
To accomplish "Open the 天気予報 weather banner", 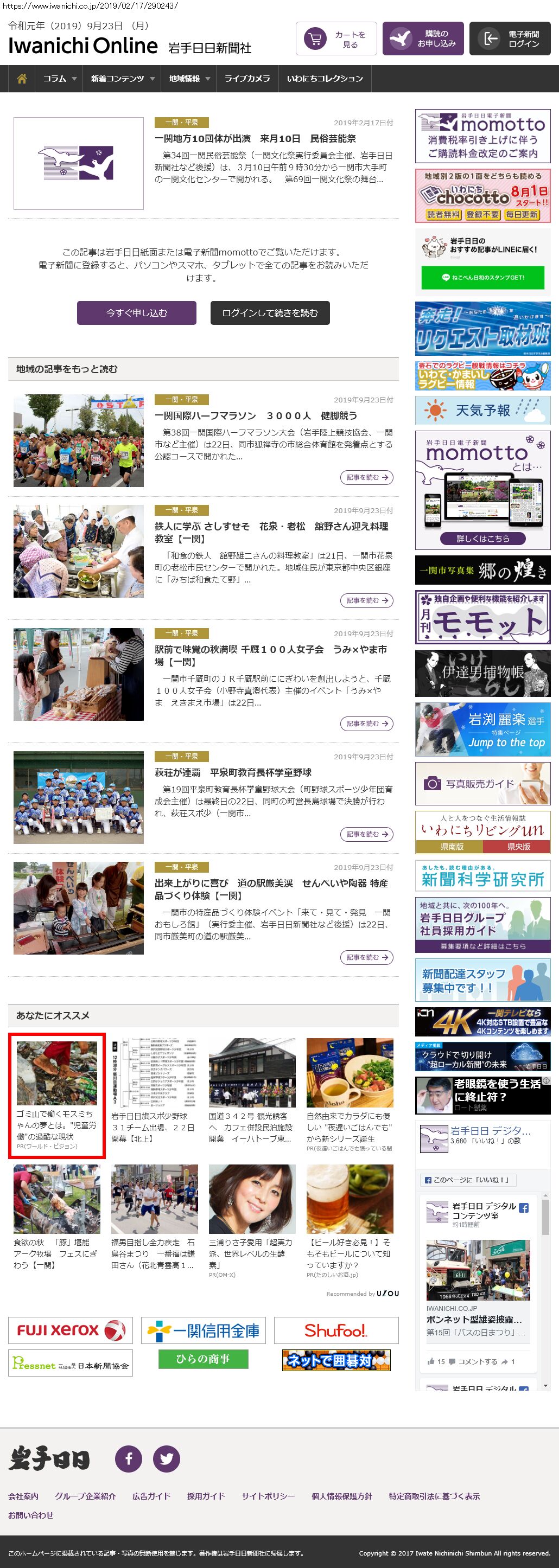I will pyautogui.click(x=482, y=411).
